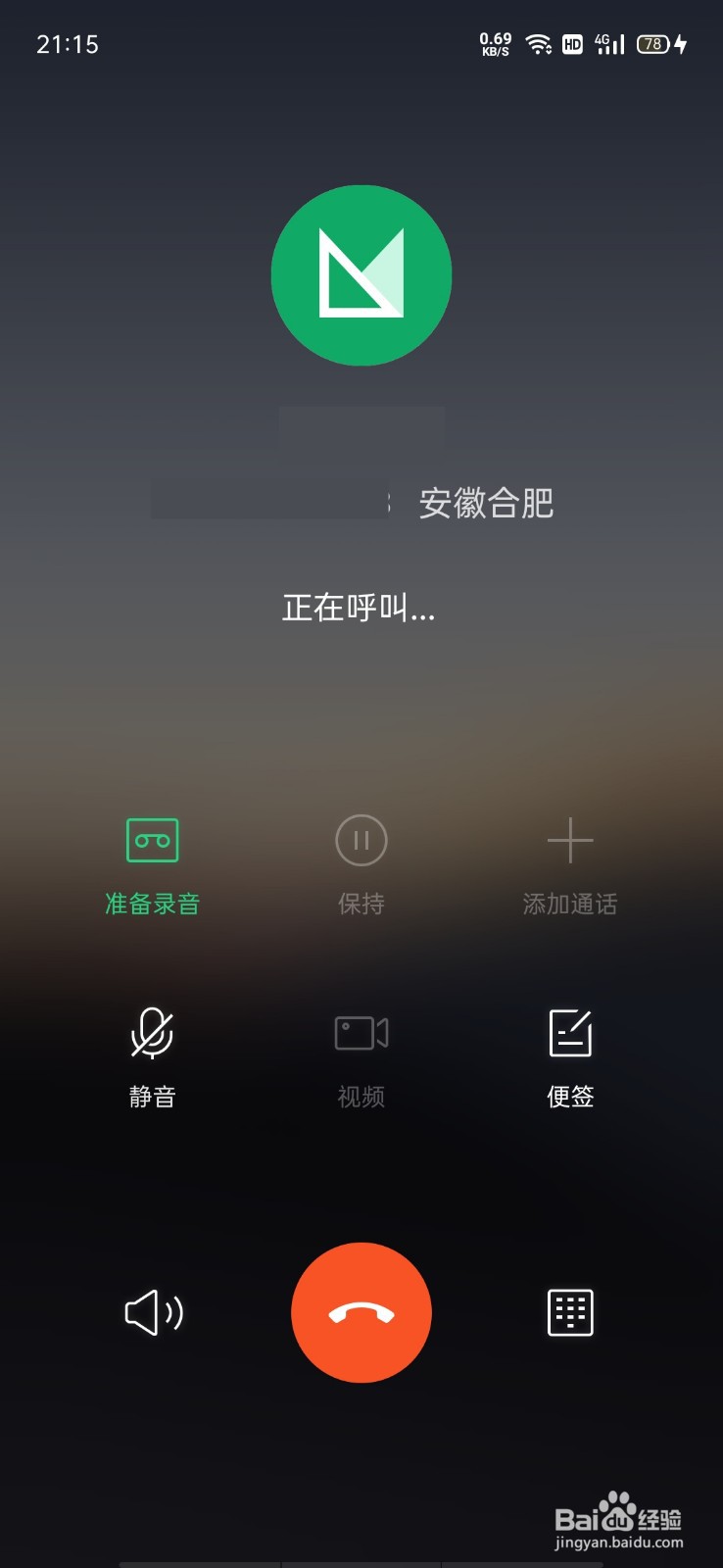723x1568 pixels.
Task: Enable the speakerphone
Action: pyautogui.click(x=154, y=1313)
